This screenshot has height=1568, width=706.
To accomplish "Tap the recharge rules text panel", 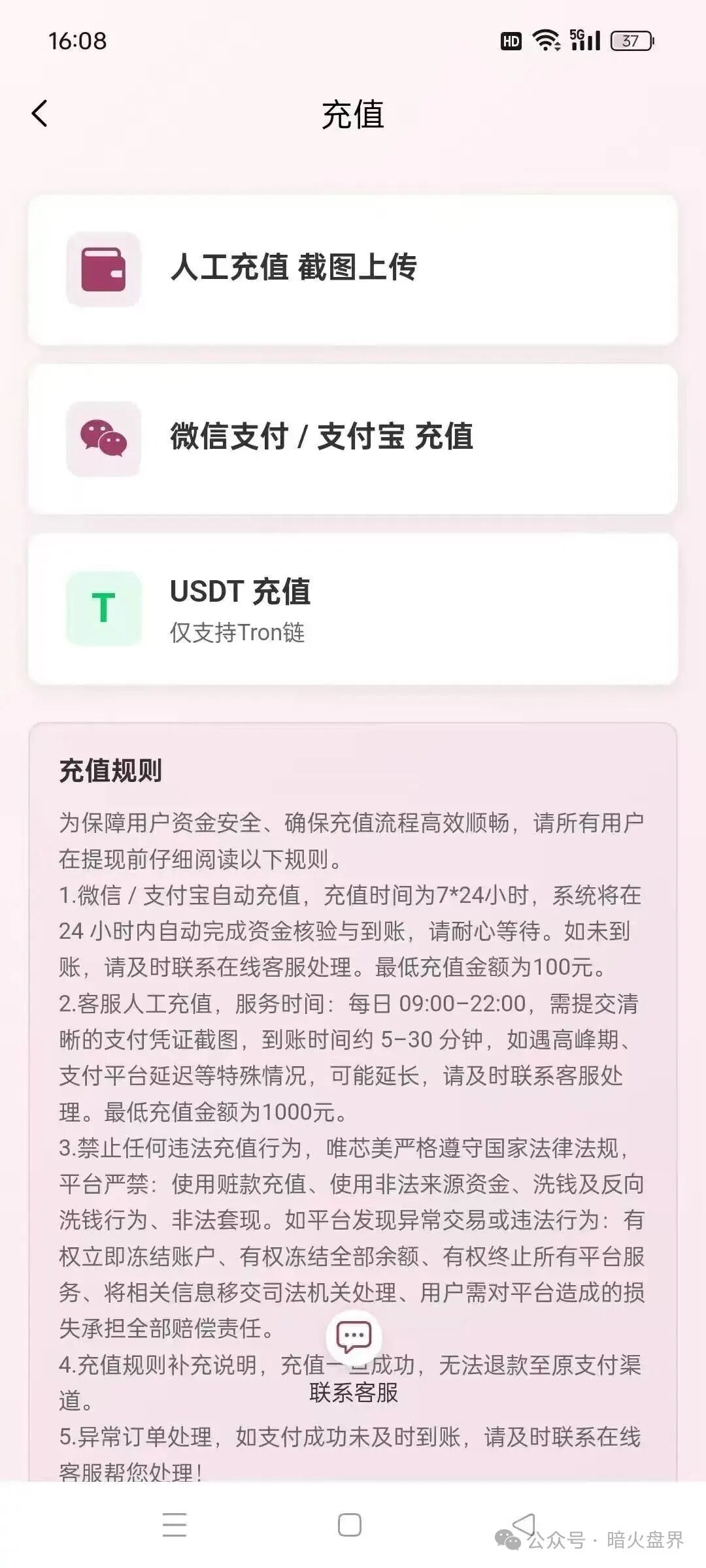I will (353, 1045).
